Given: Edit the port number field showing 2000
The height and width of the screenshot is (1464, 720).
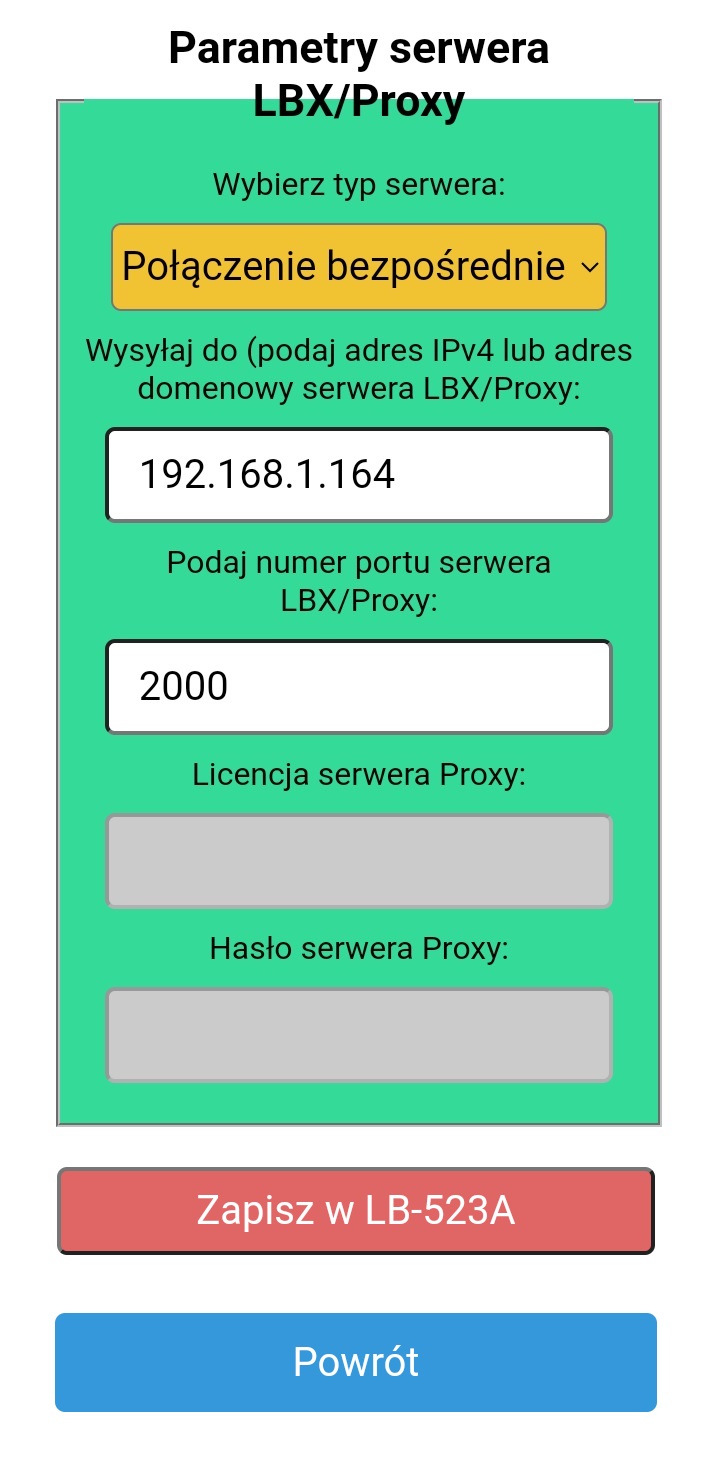Looking at the screenshot, I should pos(359,687).
